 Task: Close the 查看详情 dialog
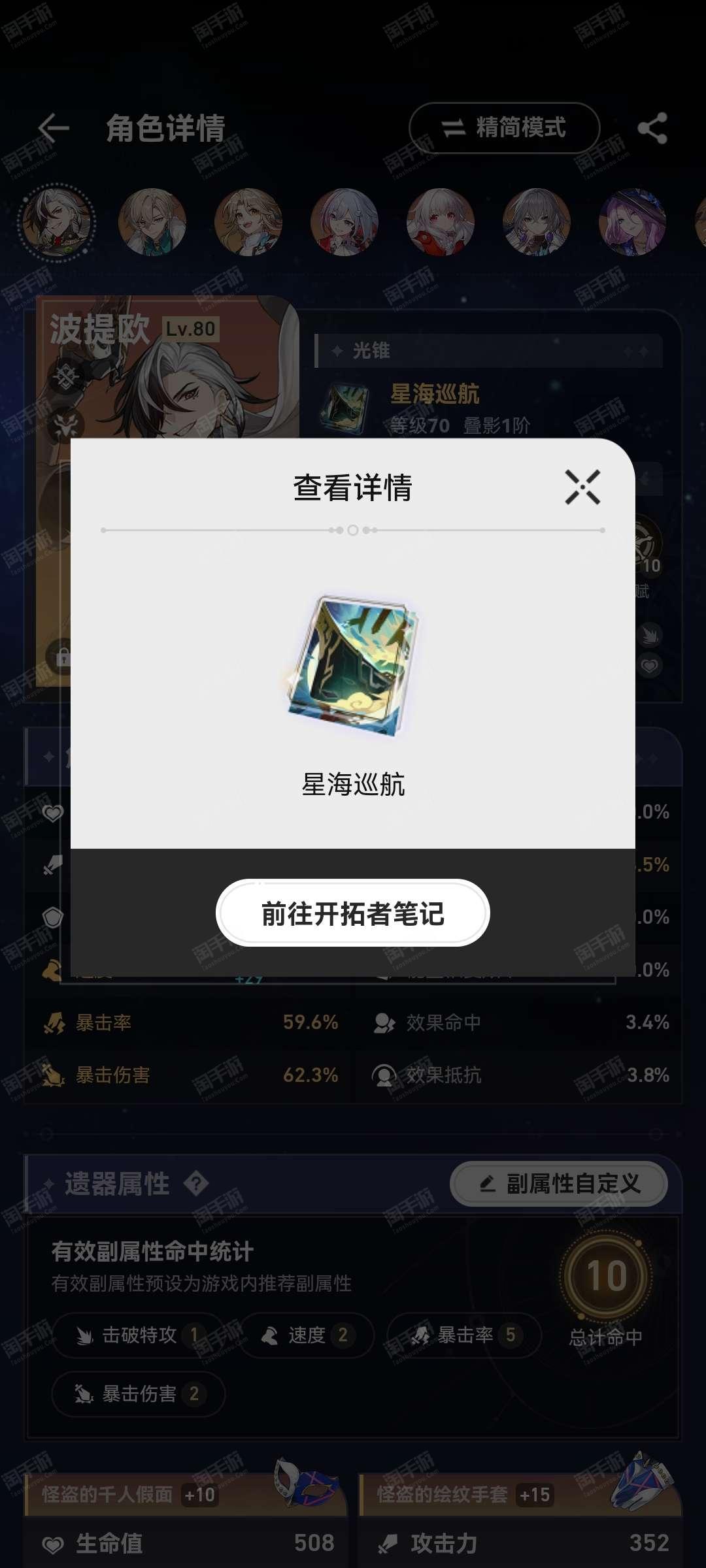pyautogui.click(x=582, y=487)
